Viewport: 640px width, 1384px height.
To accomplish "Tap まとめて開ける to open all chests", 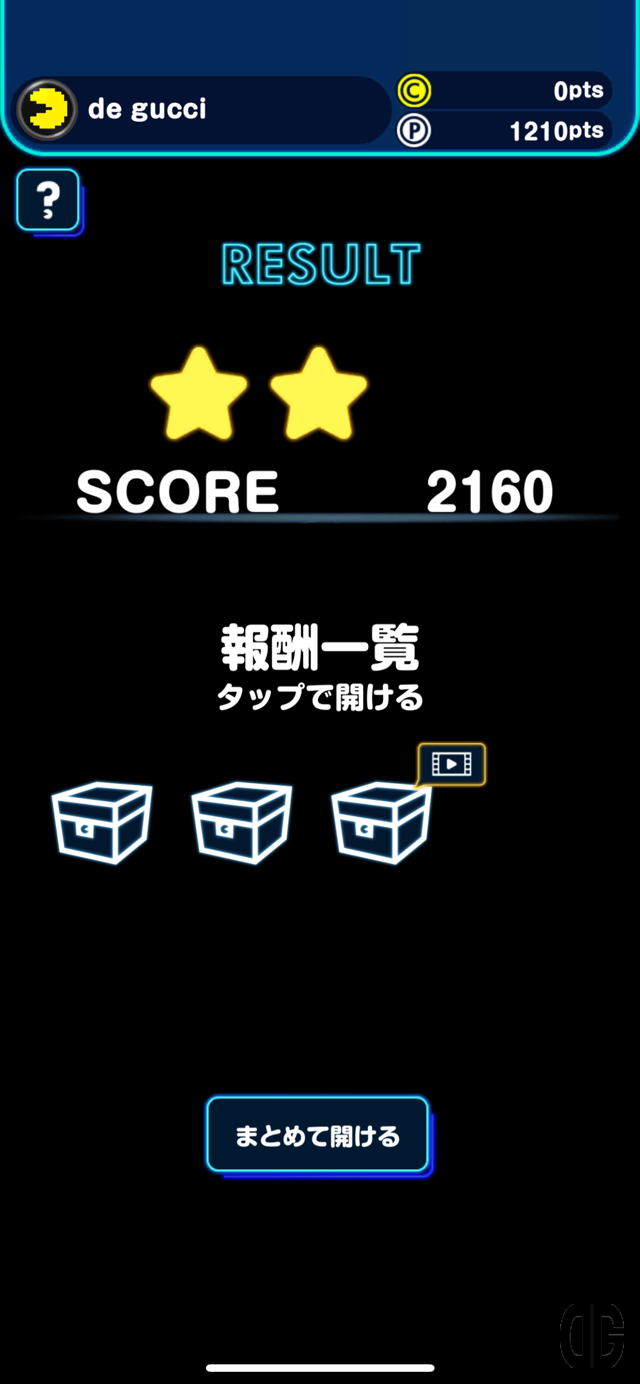I will (x=317, y=1134).
